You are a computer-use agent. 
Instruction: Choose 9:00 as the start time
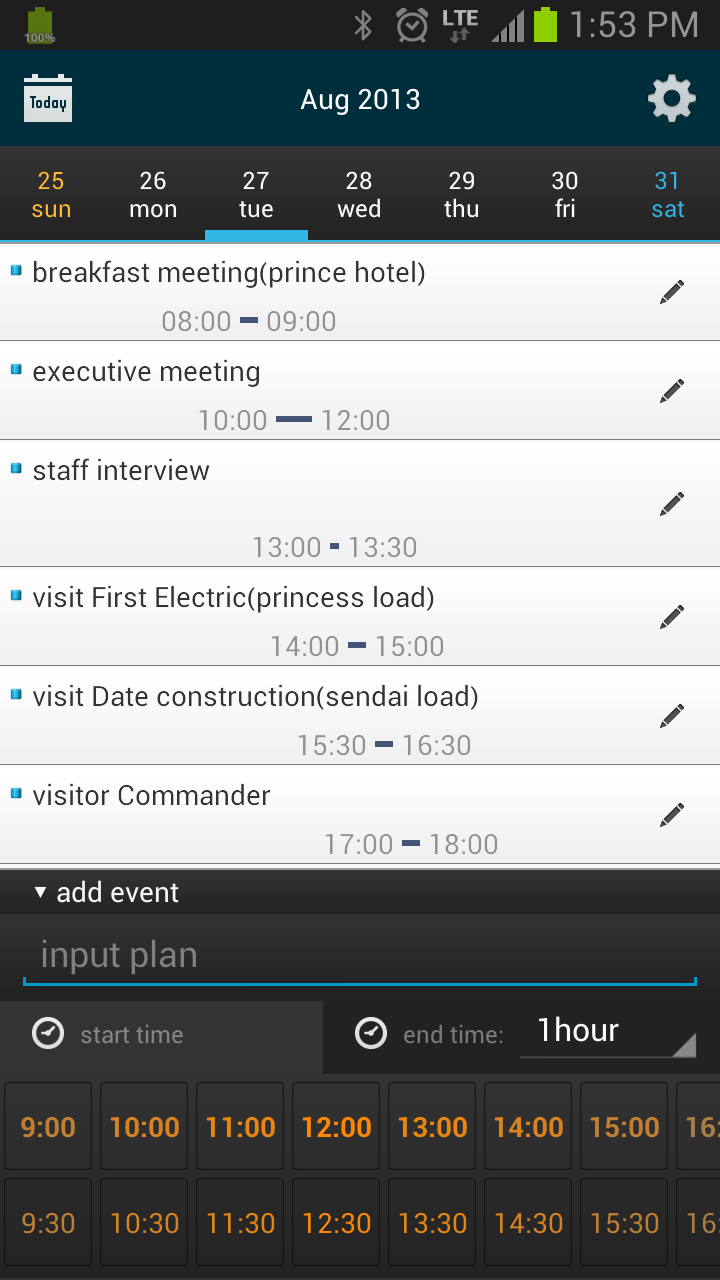click(47, 1126)
